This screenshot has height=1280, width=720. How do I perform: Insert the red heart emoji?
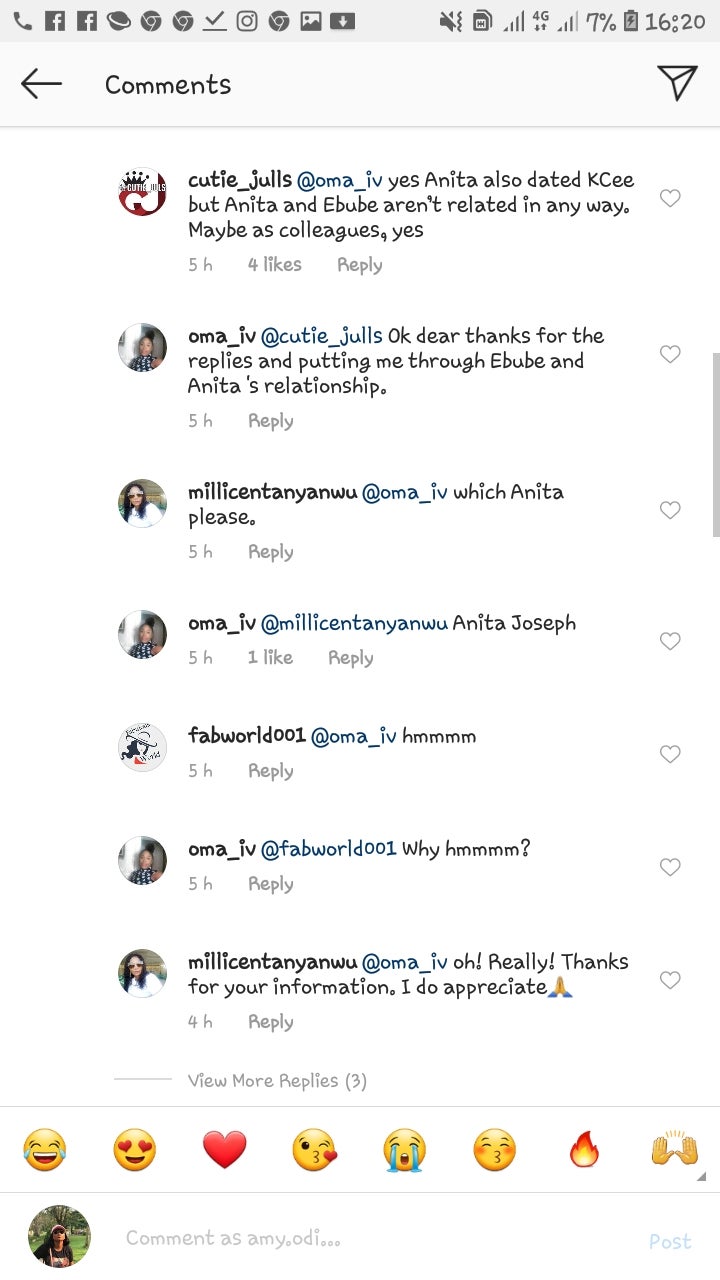pos(224,1150)
